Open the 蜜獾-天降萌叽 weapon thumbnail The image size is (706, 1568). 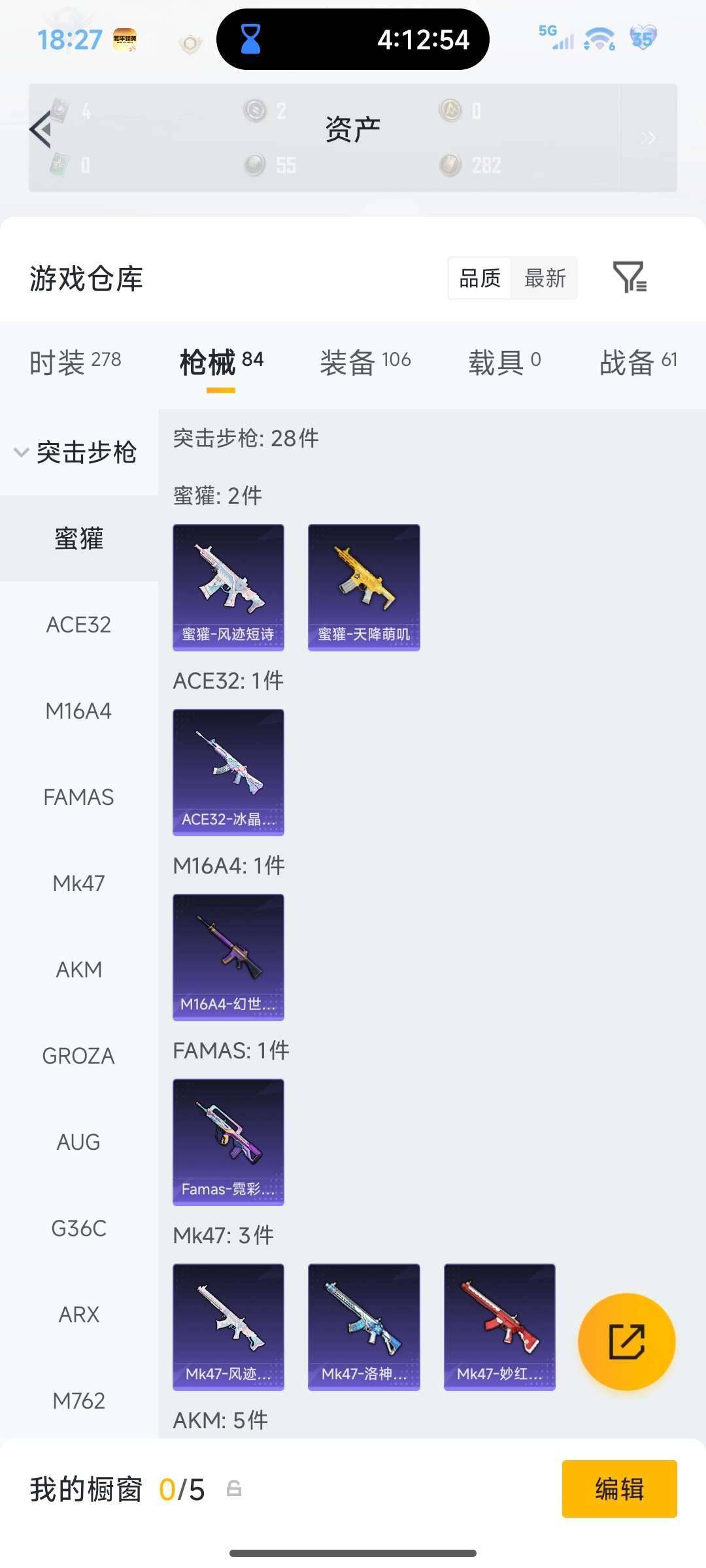click(363, 586)
